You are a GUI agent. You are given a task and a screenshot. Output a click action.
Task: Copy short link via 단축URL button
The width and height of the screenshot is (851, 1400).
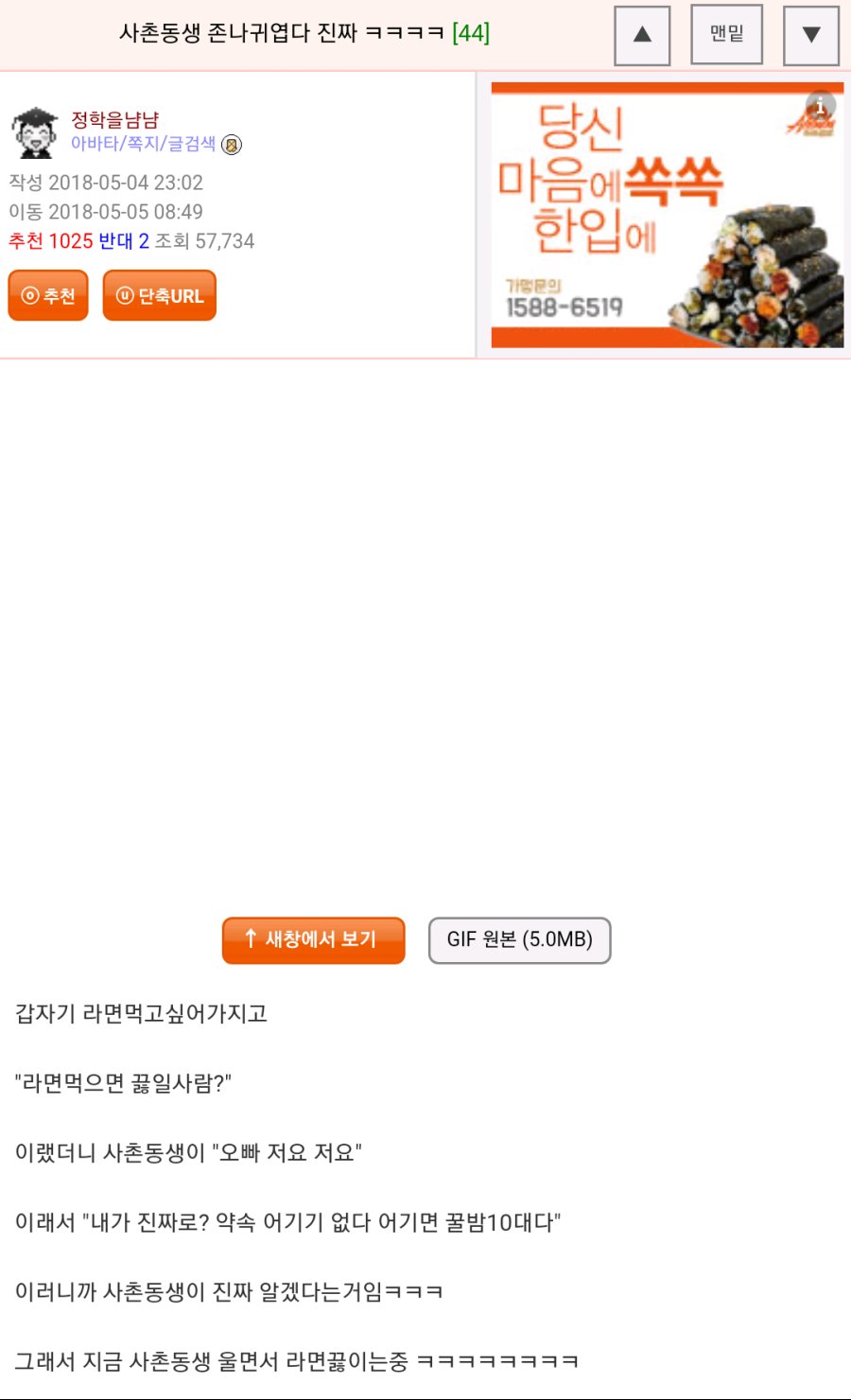pos(159,296)
